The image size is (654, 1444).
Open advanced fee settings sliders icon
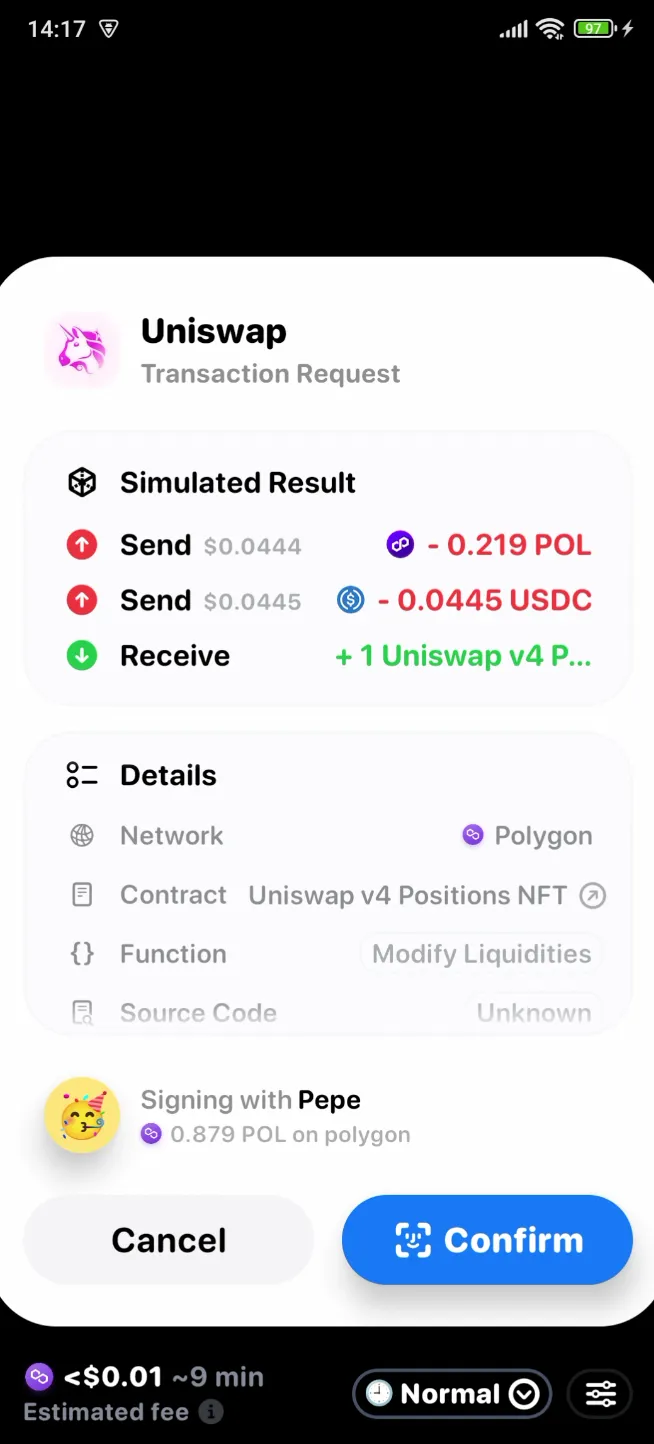point(600,1393)
